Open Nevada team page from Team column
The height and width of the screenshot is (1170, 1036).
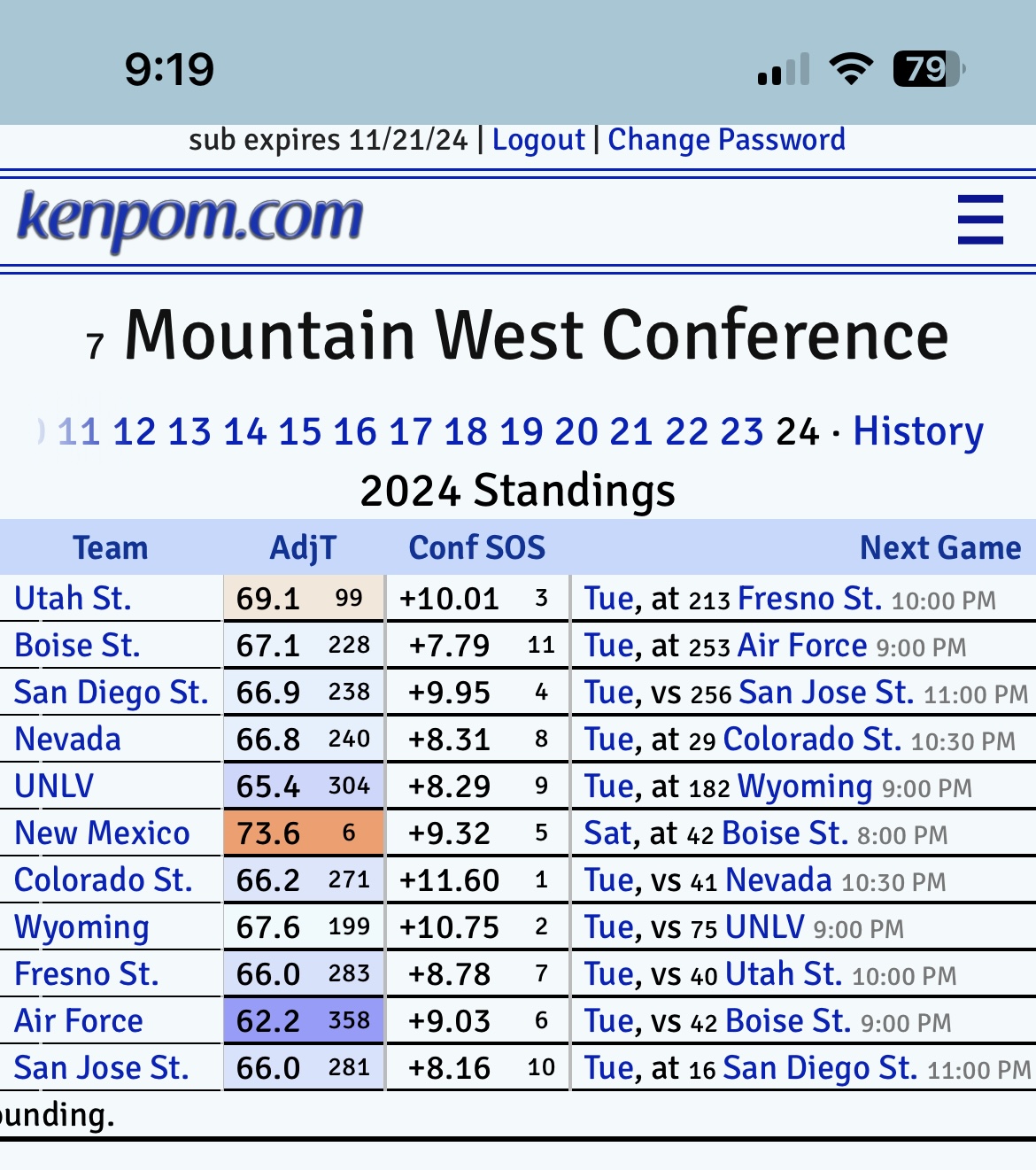pos(67,740)
